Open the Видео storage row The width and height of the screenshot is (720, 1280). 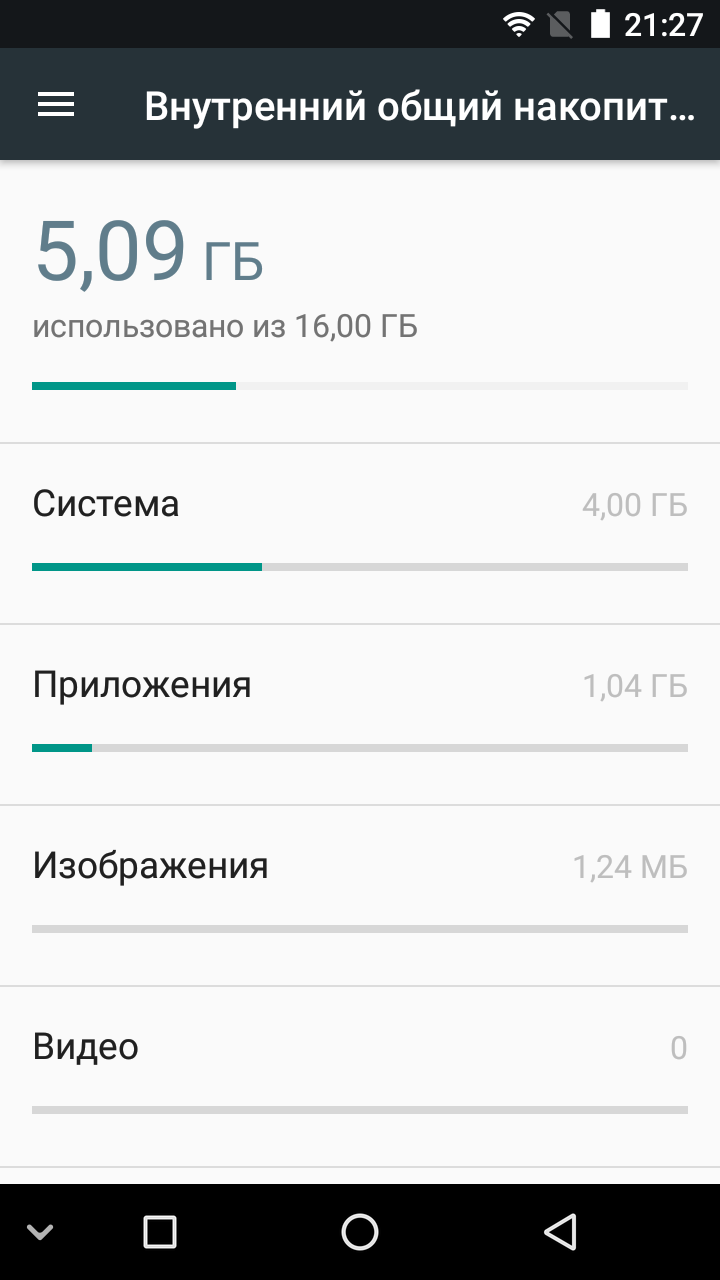pyautogui.click(x=360, y=1077)
